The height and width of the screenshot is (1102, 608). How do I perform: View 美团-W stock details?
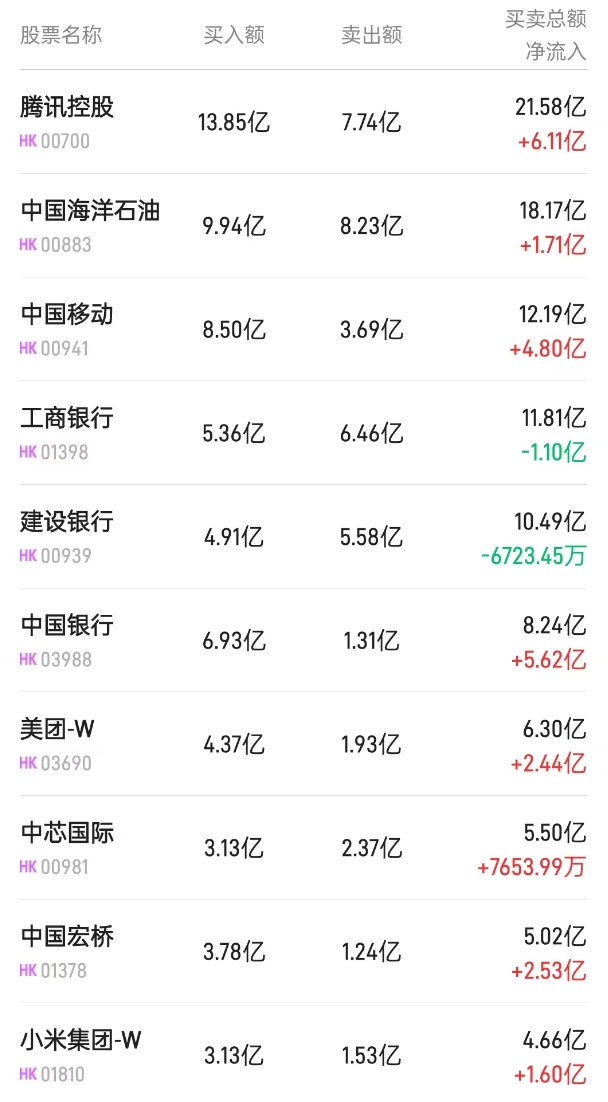pyautogui.click(x=58, y=730)
